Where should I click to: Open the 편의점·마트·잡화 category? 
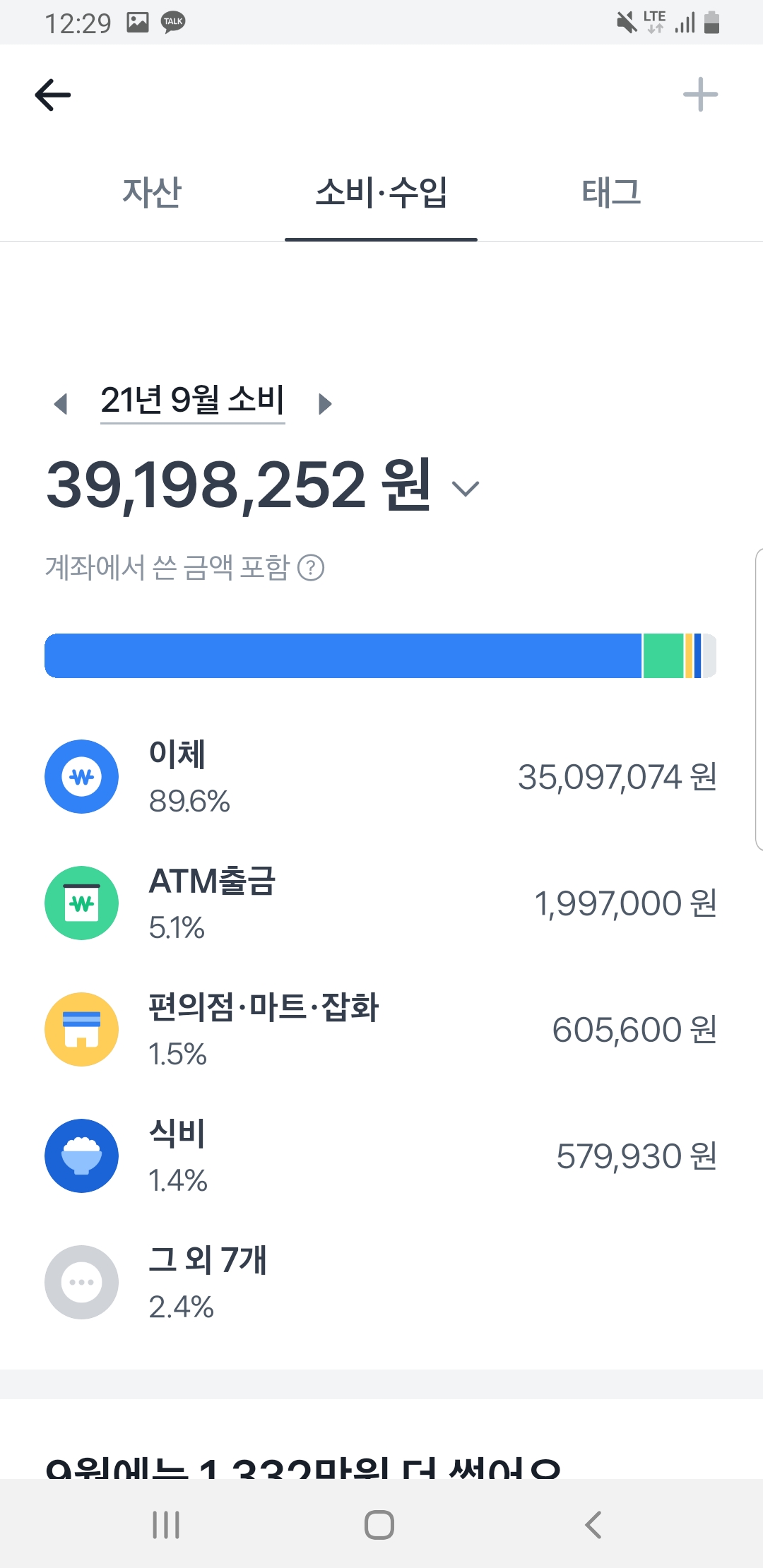[381, 1029]
